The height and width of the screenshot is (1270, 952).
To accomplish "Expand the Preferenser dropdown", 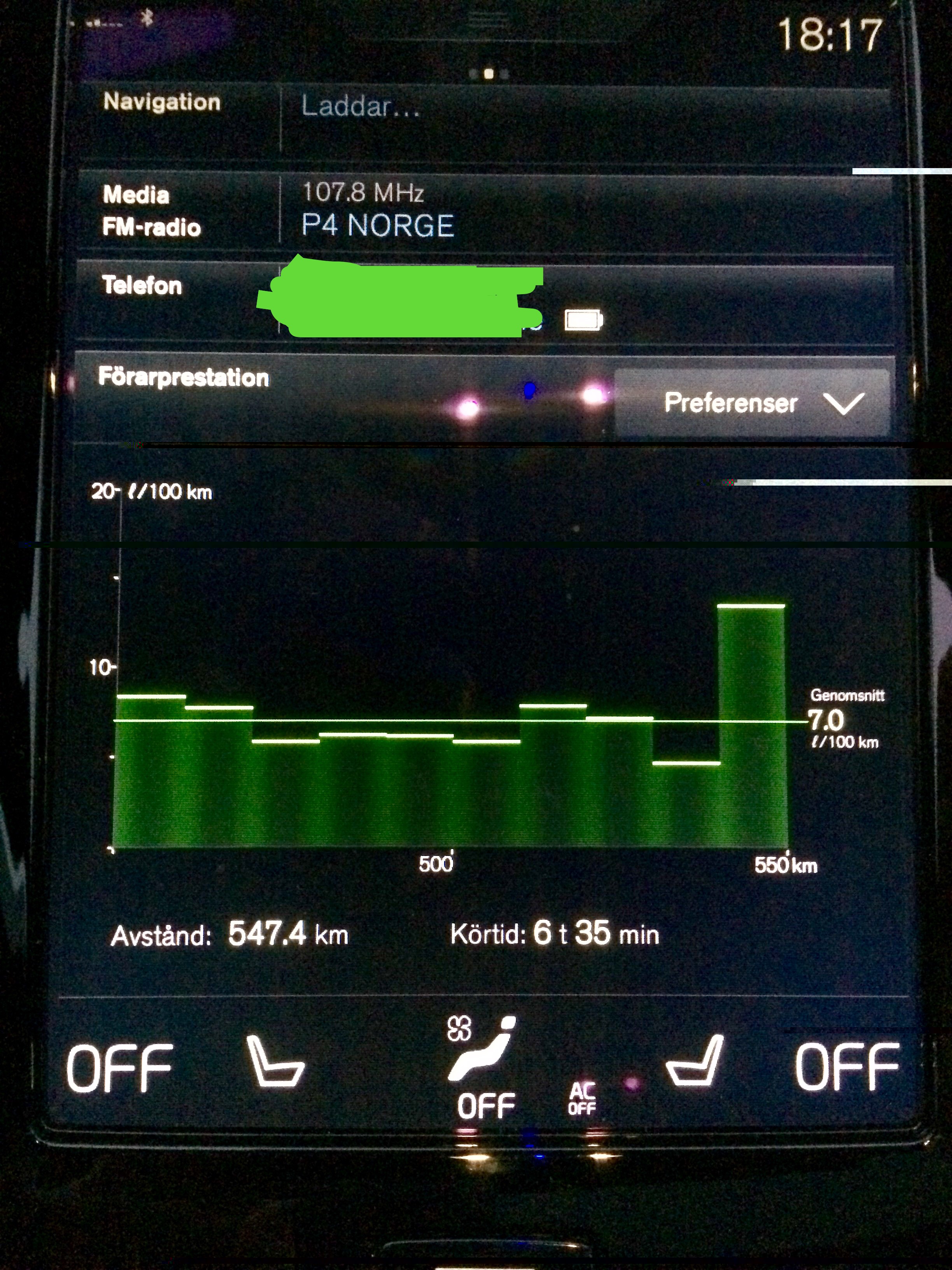I will [752, 403].
